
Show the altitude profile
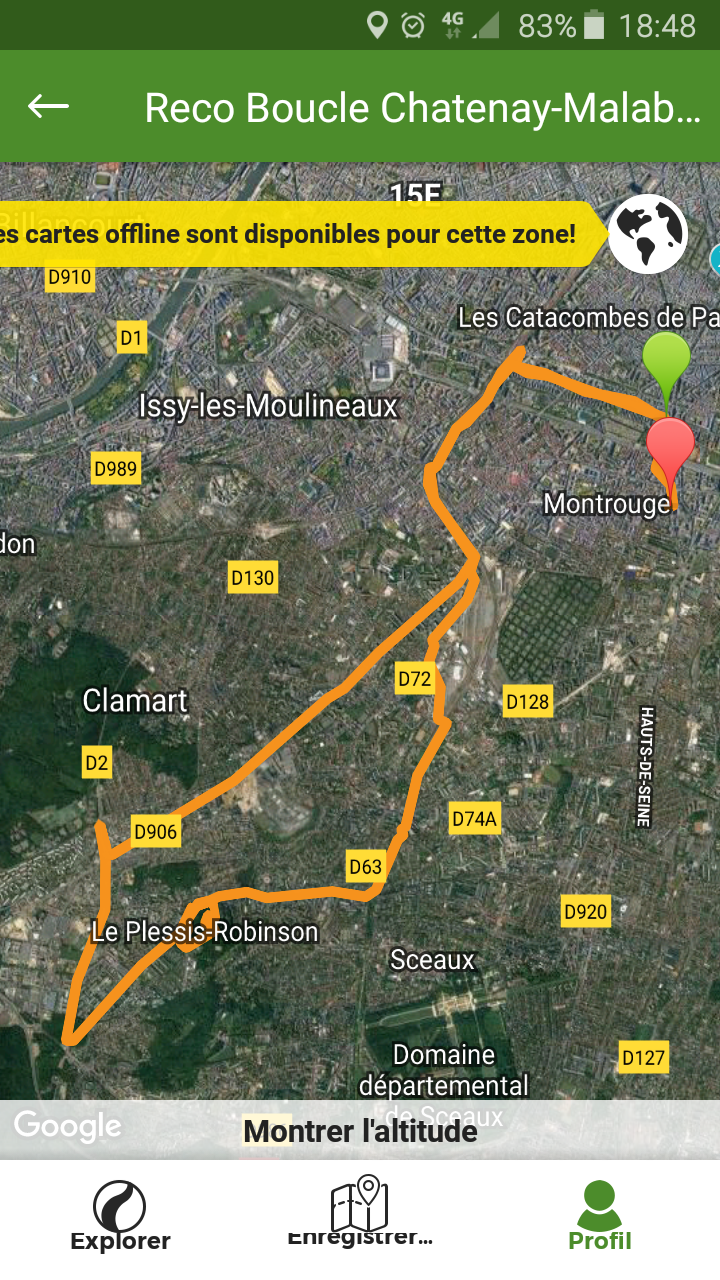pos(360,1131)
